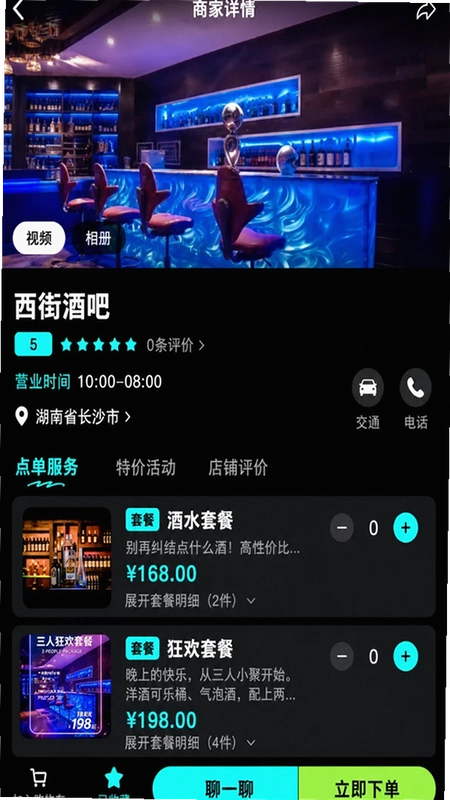450x800 pixels.
Task: Share this merchant page
Action: pyautogui.click(x=426, y=10)
